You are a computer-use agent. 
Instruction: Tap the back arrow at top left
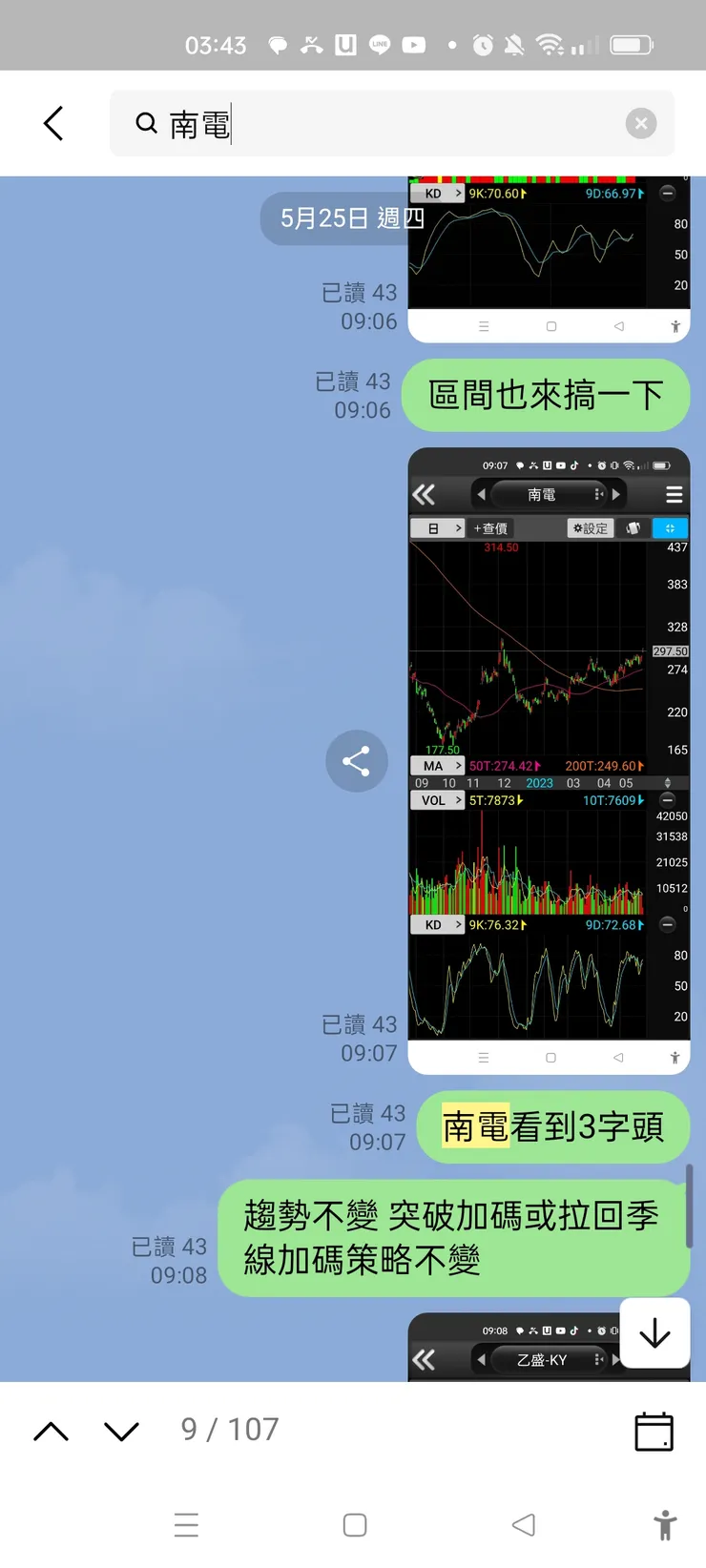pos(54,122)
